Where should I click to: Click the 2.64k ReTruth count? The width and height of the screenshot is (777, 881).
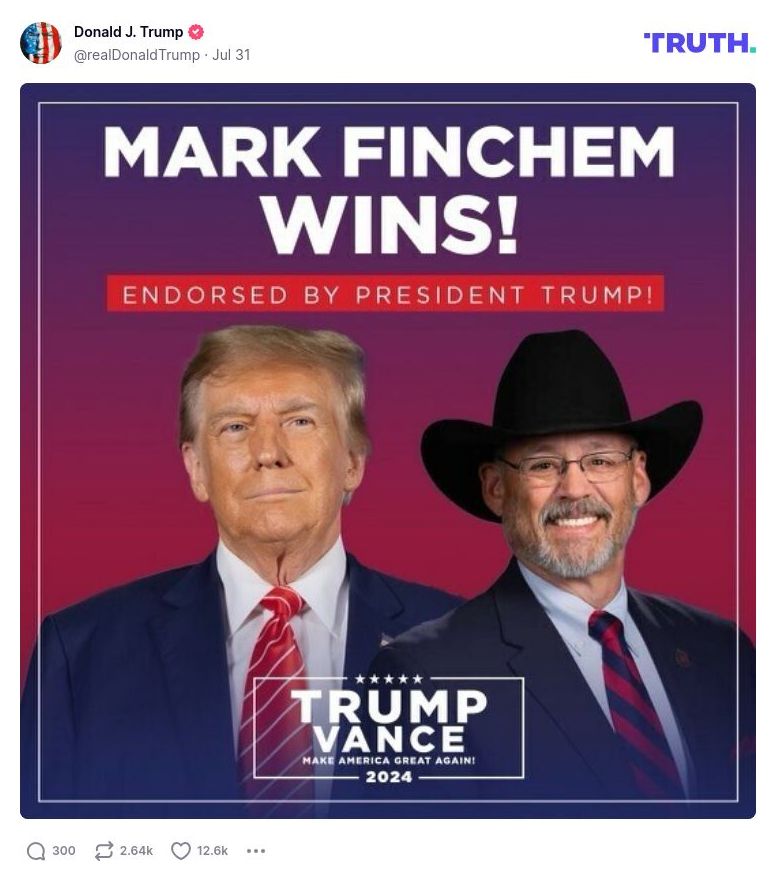[x=135, y=851]
